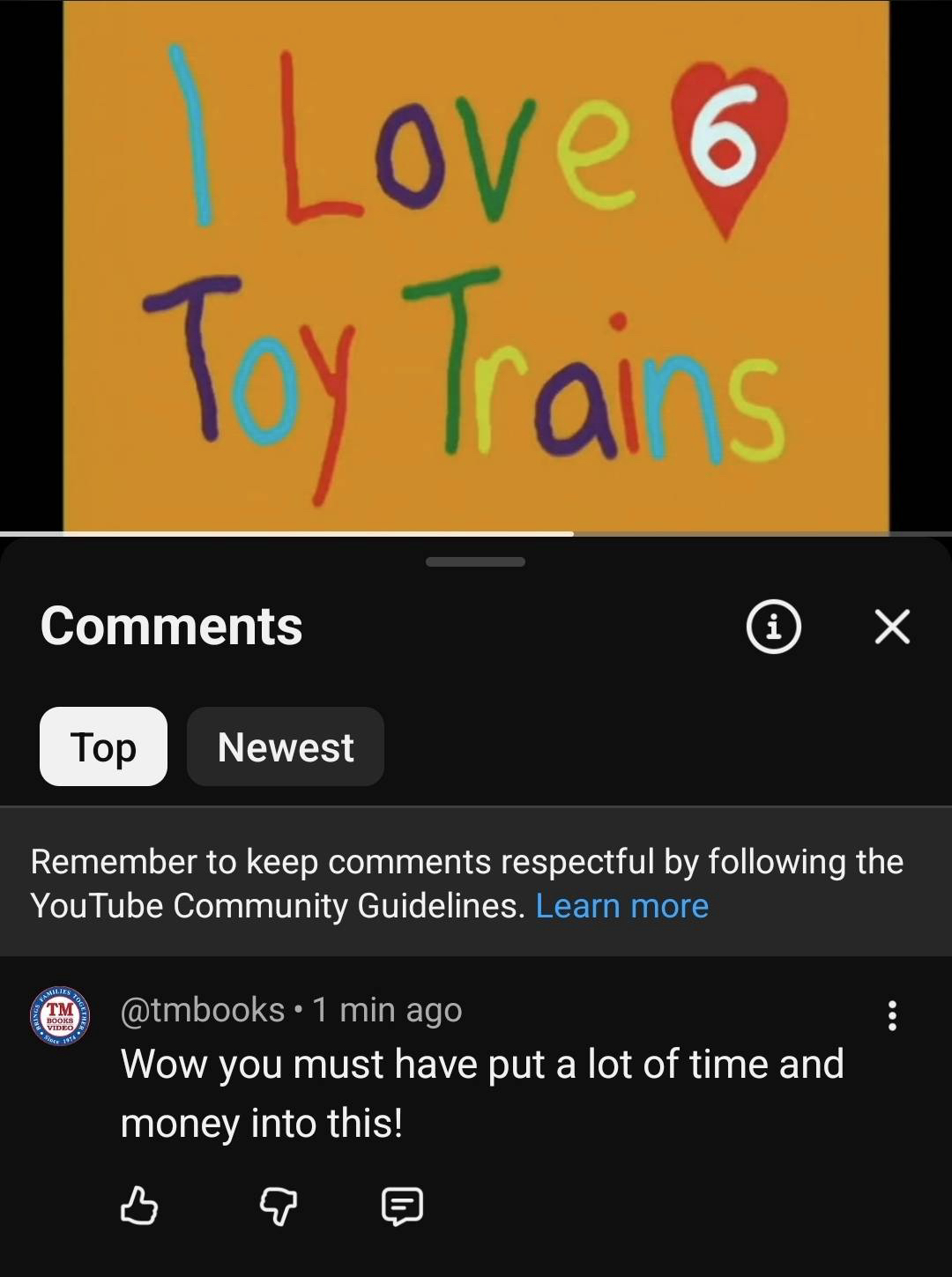This screenshot has height=1277, width=952.
Task: Open the Learn more guidelines link
Action: 621,906
